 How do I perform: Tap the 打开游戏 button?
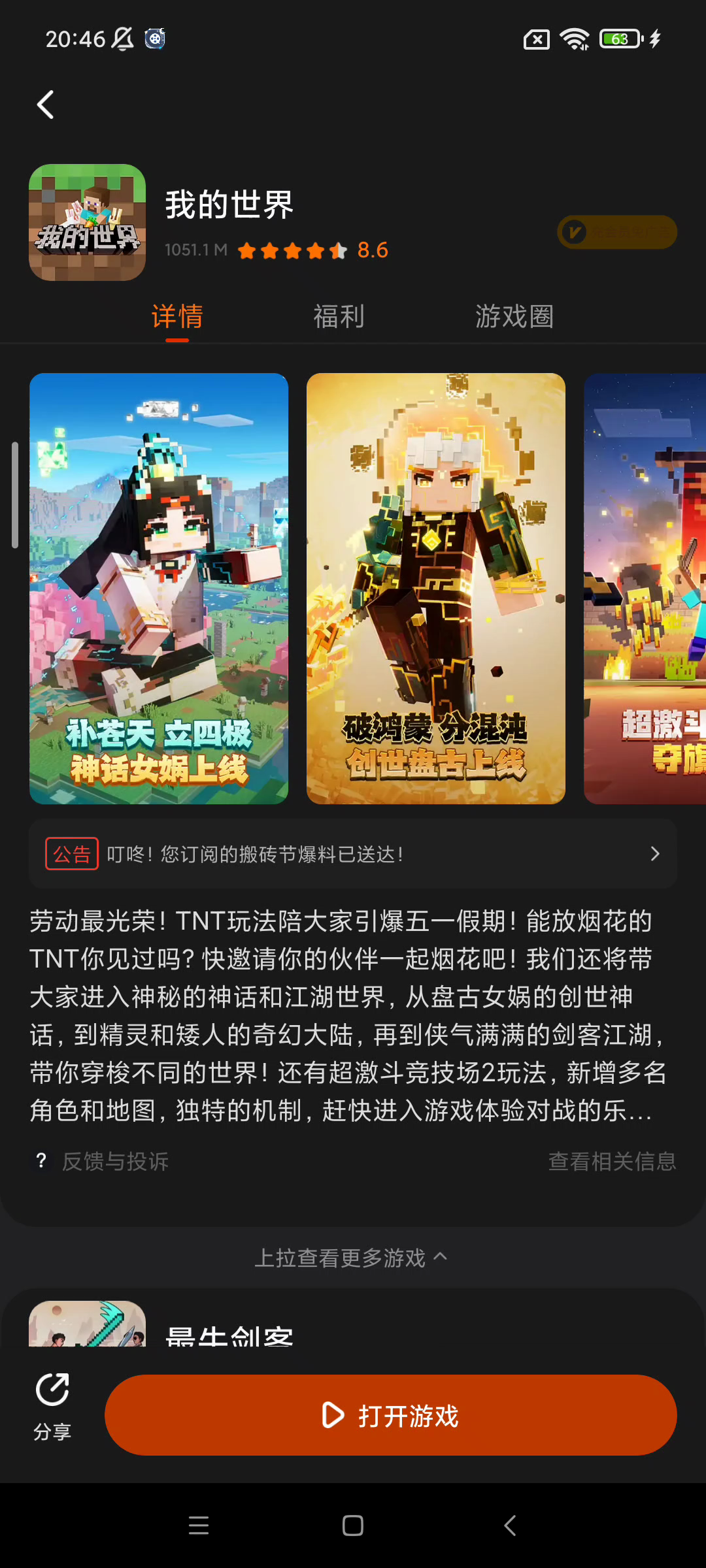pyautogui.click(x=391, y=1415)
